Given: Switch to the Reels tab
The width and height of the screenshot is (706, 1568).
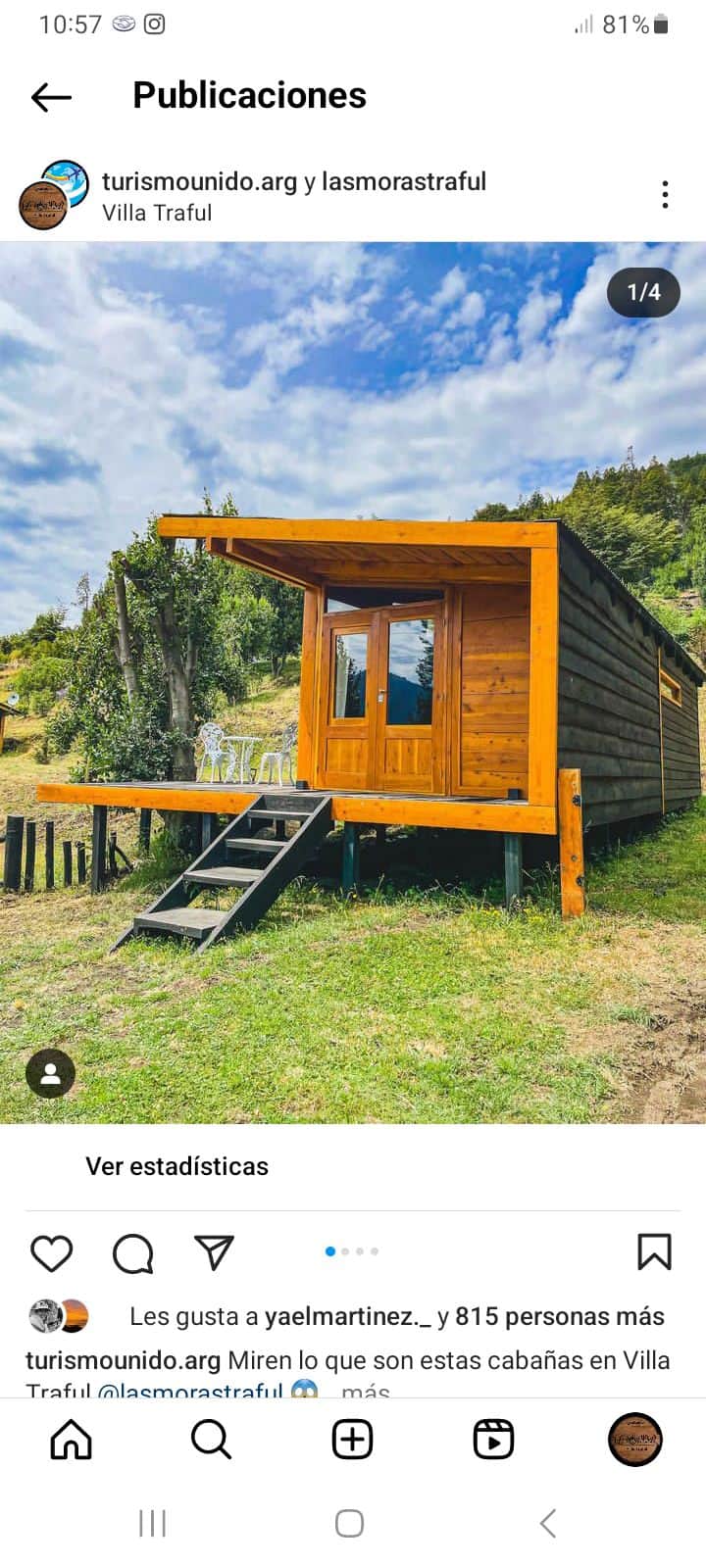Looking at the screenshot, I should tap(493, 1440).
